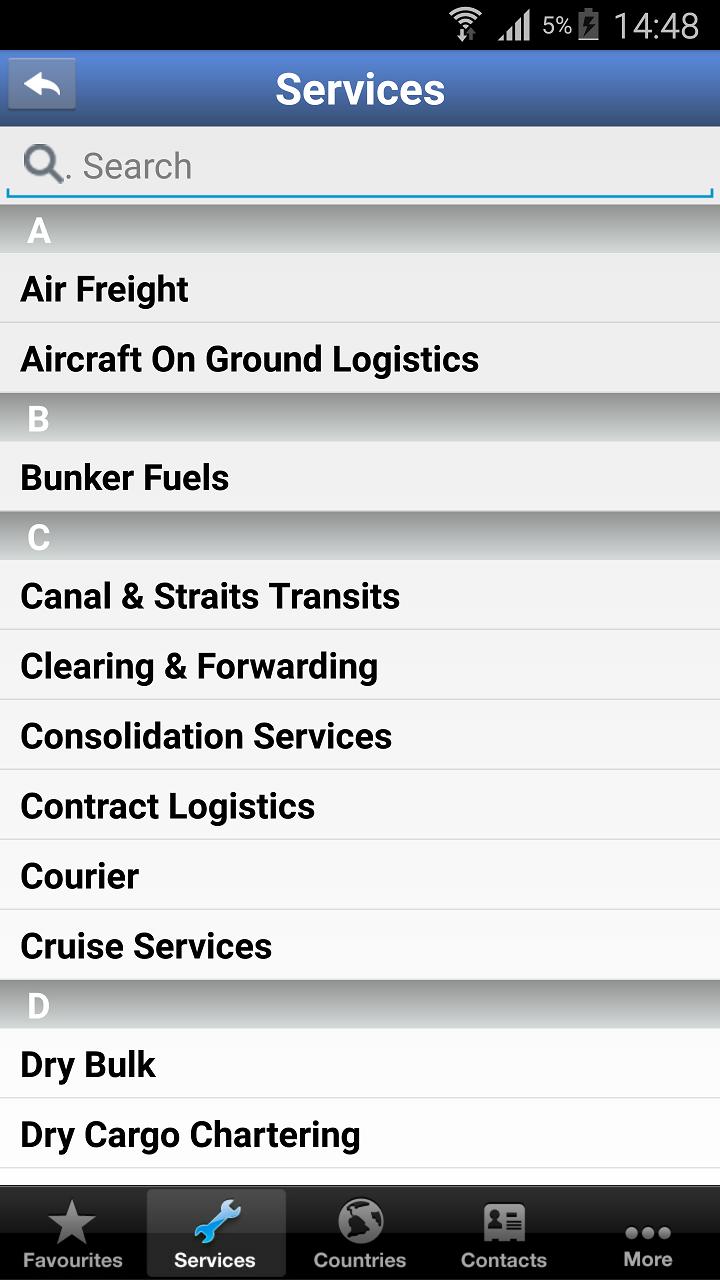Open Air Freight service
The image size is (720, 1280).
[360, 289]
